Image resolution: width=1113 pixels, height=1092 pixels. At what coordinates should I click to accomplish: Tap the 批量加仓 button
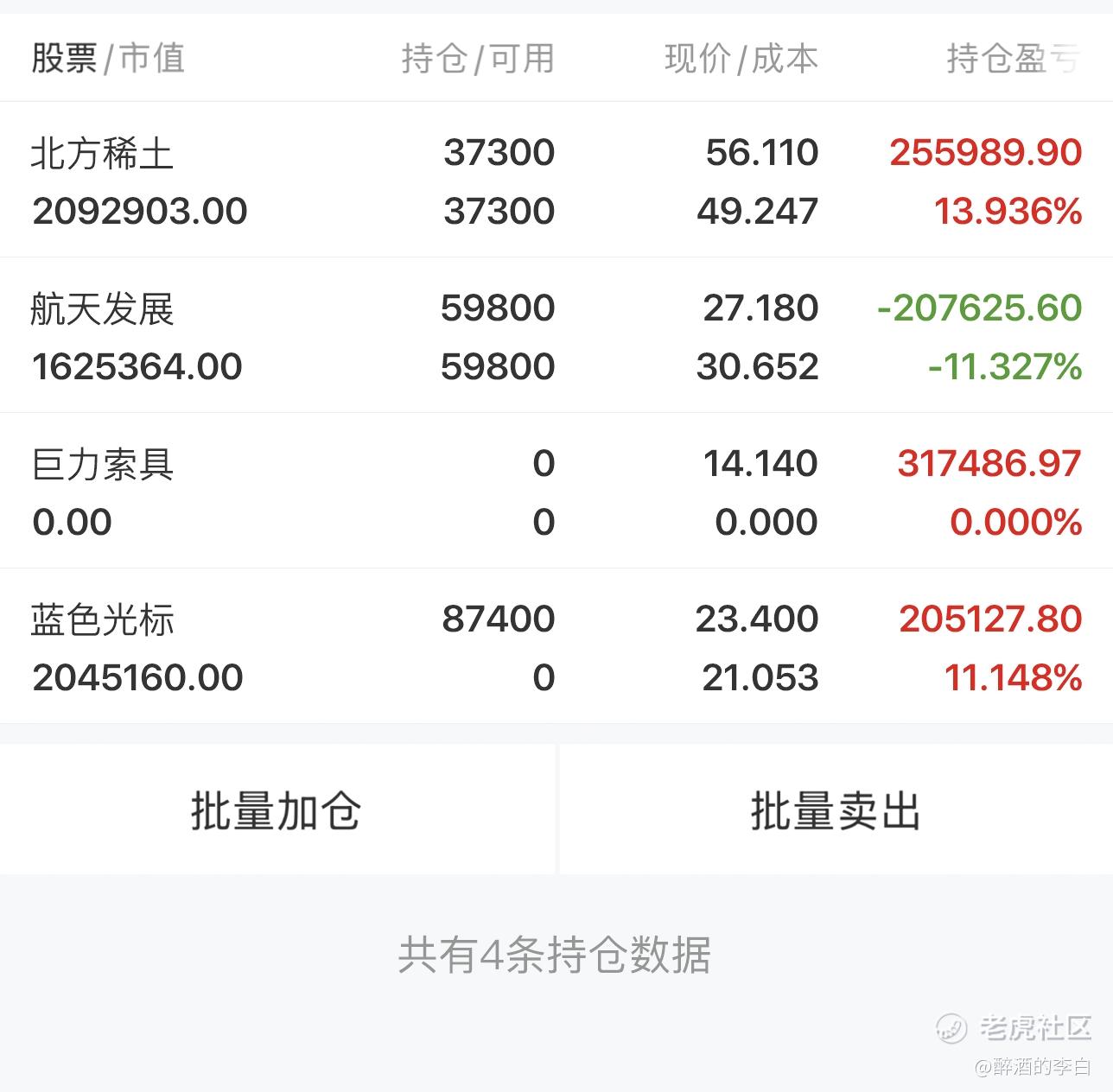(277, 810)
